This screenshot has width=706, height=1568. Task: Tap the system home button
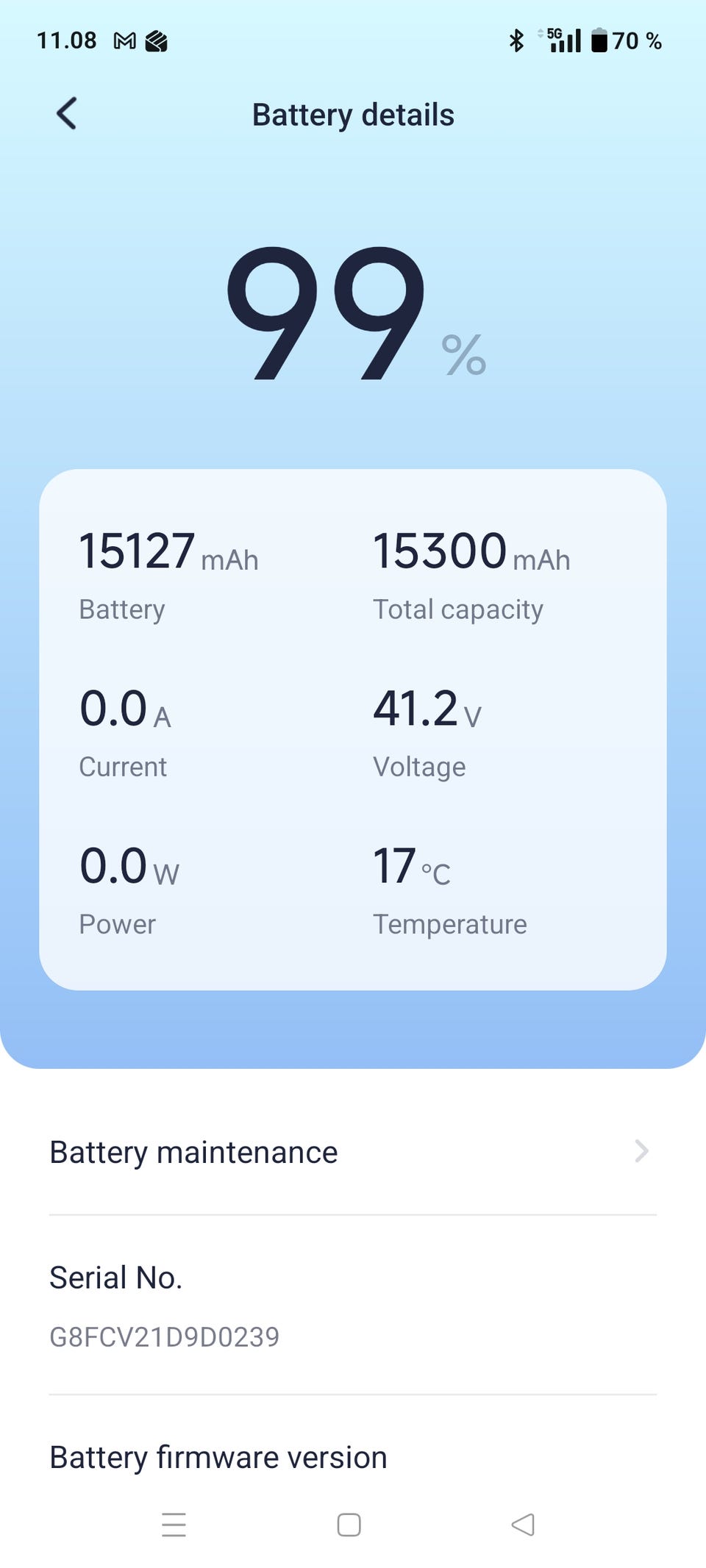[x=349, y=1525]
